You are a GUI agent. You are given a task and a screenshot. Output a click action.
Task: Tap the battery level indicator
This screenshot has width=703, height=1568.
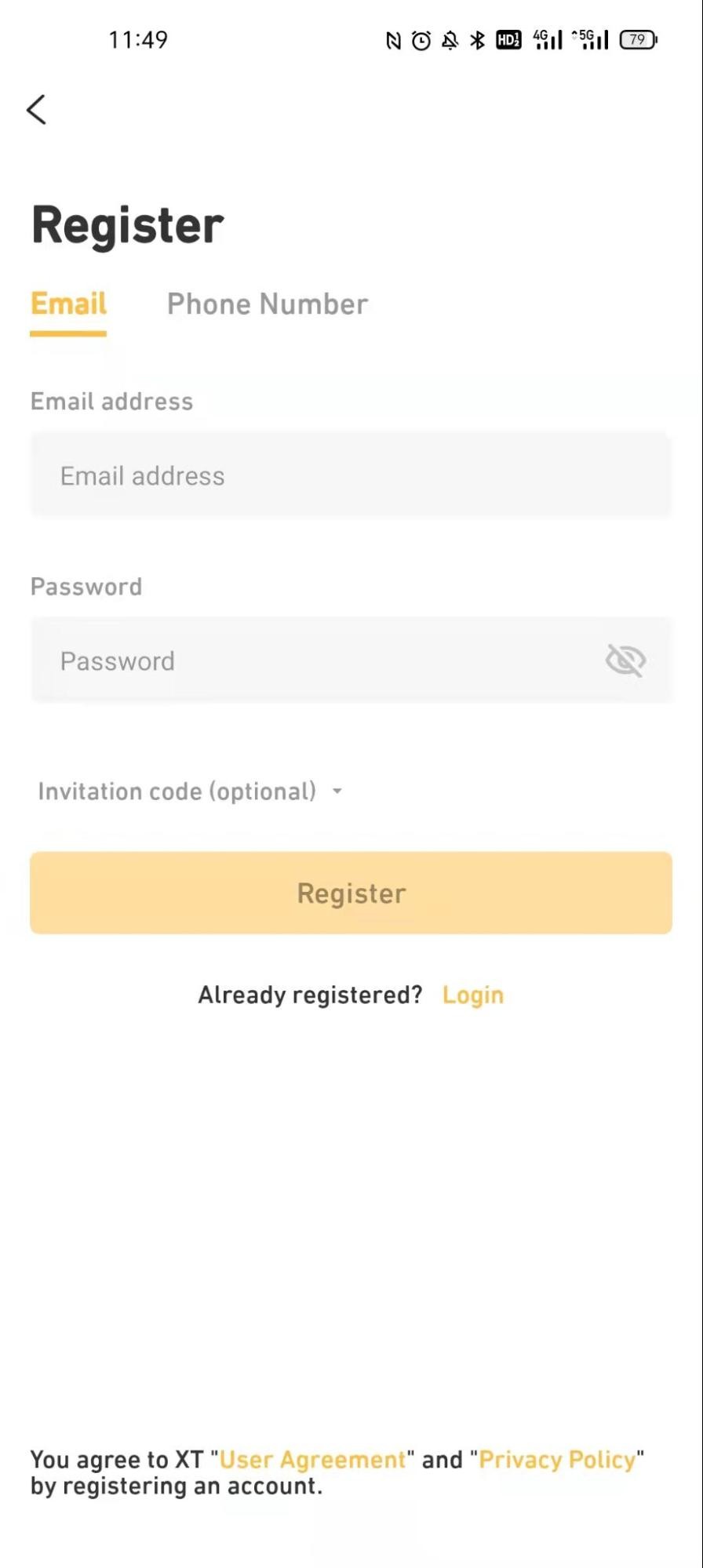(x=637, y=39)
